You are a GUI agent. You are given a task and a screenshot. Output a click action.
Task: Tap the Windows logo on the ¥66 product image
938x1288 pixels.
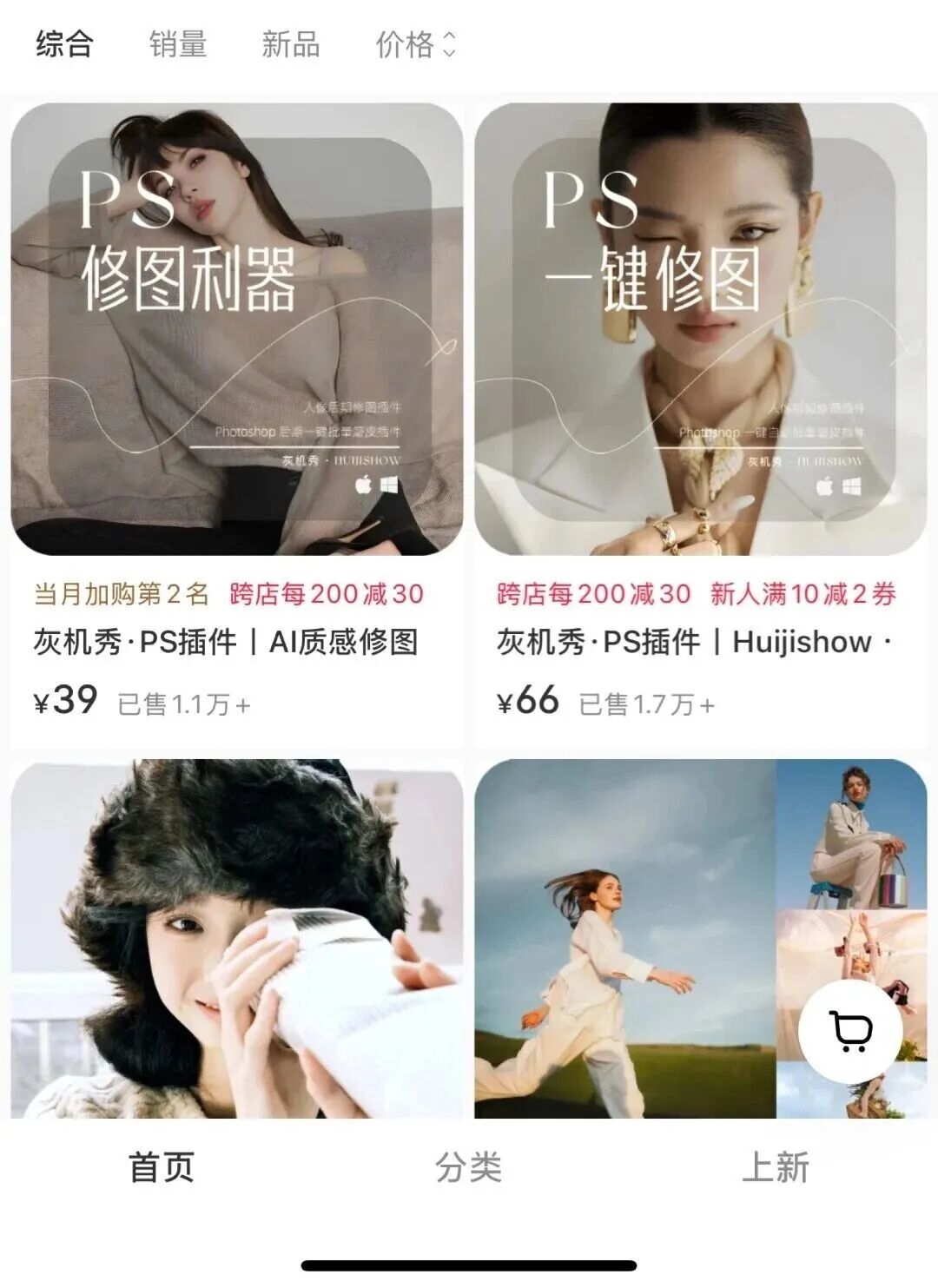click(851, 485)
